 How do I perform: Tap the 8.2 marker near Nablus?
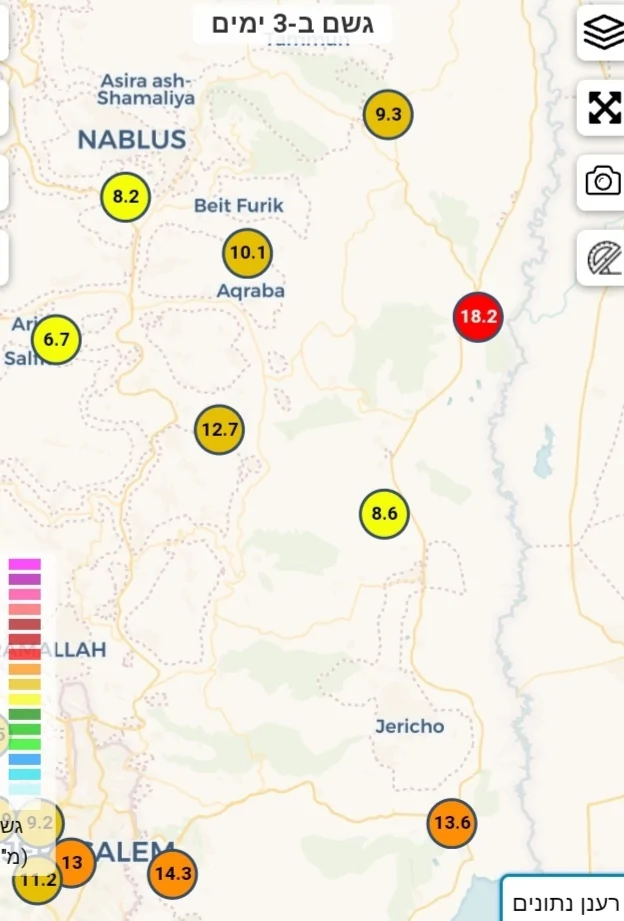[x=125, y=197]
